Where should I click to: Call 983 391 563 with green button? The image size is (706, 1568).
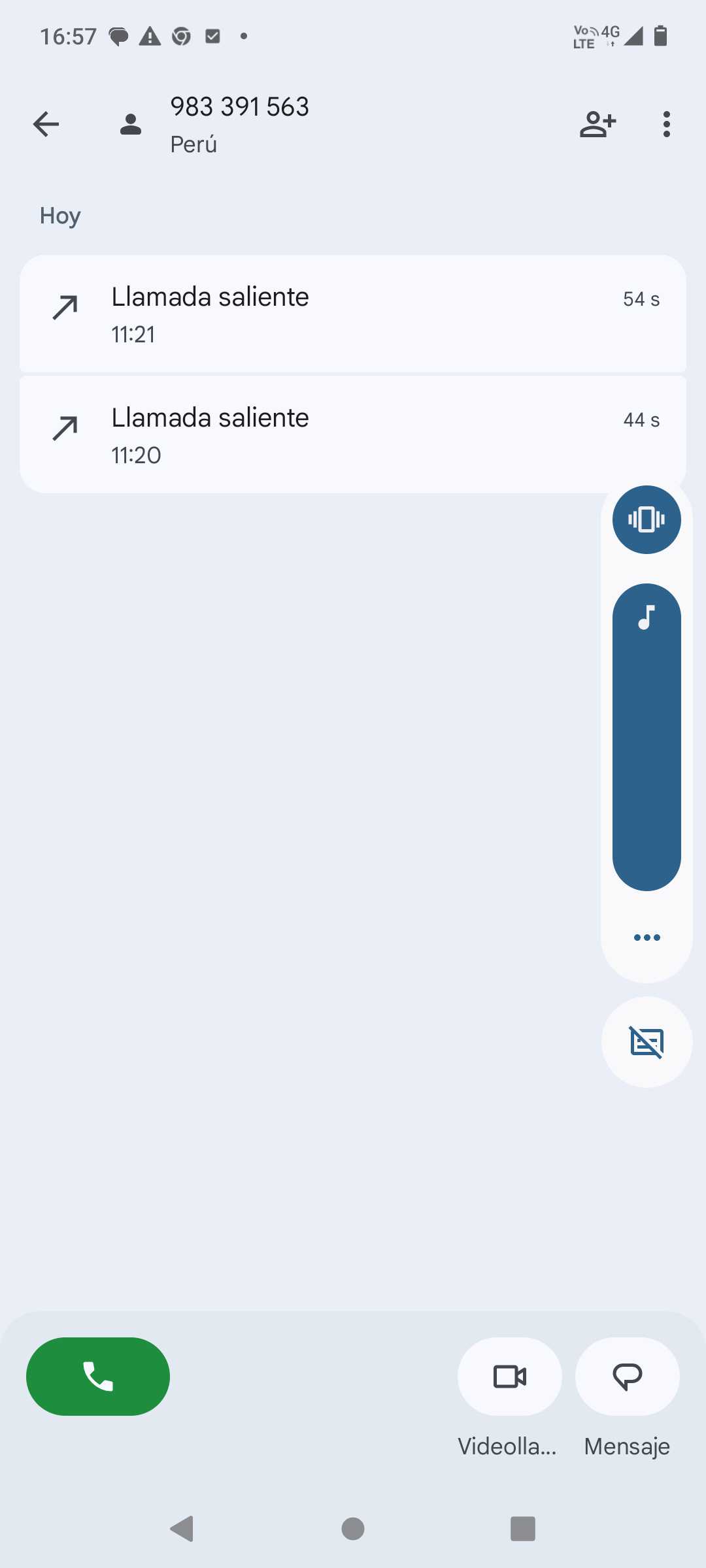click(98, 1377)
